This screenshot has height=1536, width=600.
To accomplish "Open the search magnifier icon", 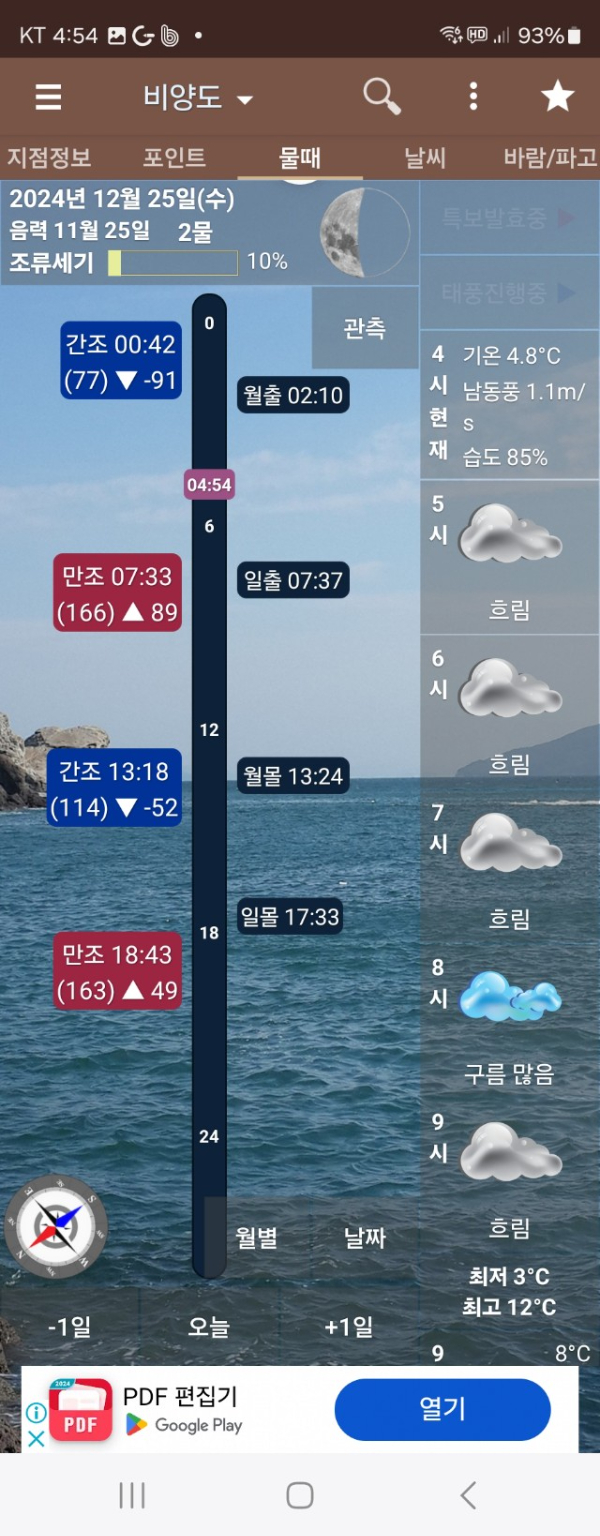I will (x=381, y=97).
